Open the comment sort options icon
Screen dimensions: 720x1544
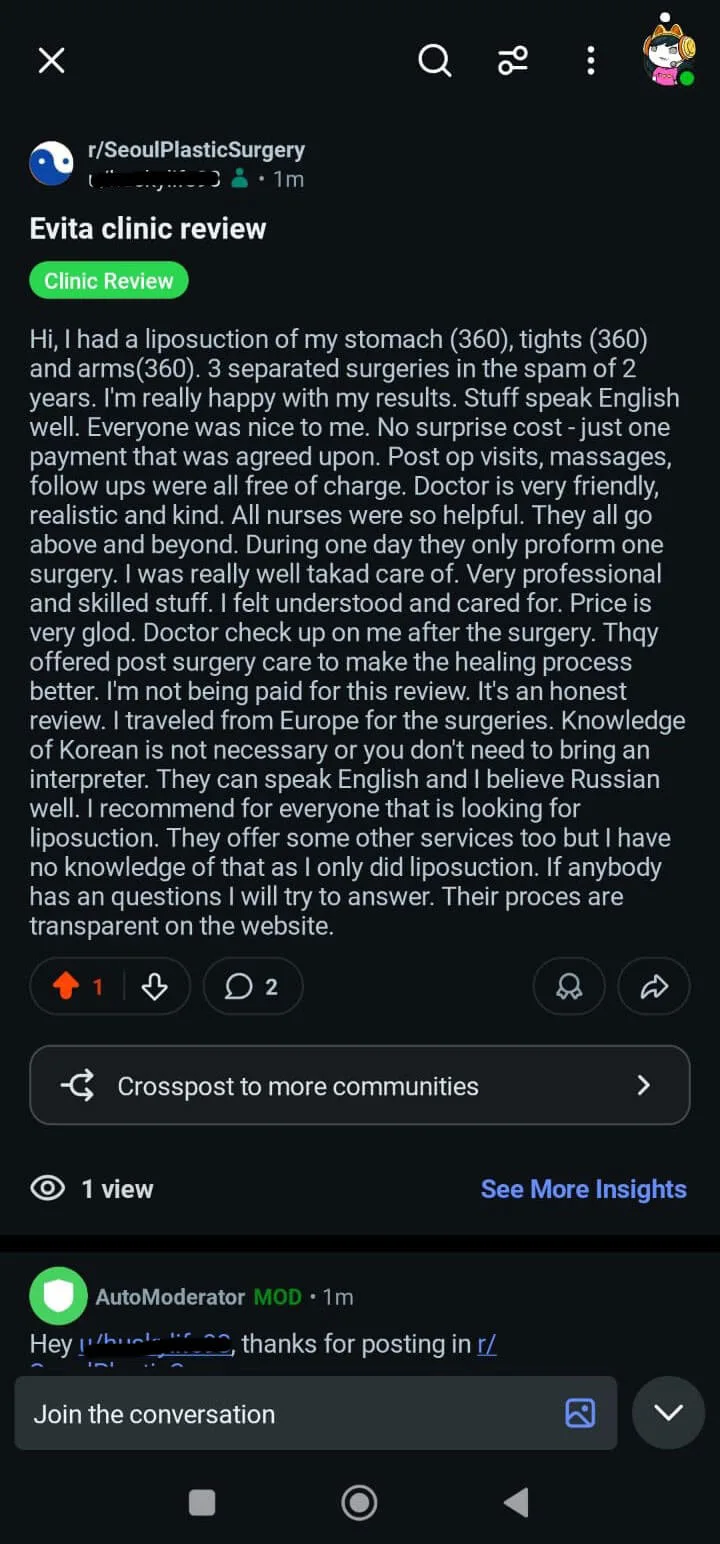(x=513, y=61)
